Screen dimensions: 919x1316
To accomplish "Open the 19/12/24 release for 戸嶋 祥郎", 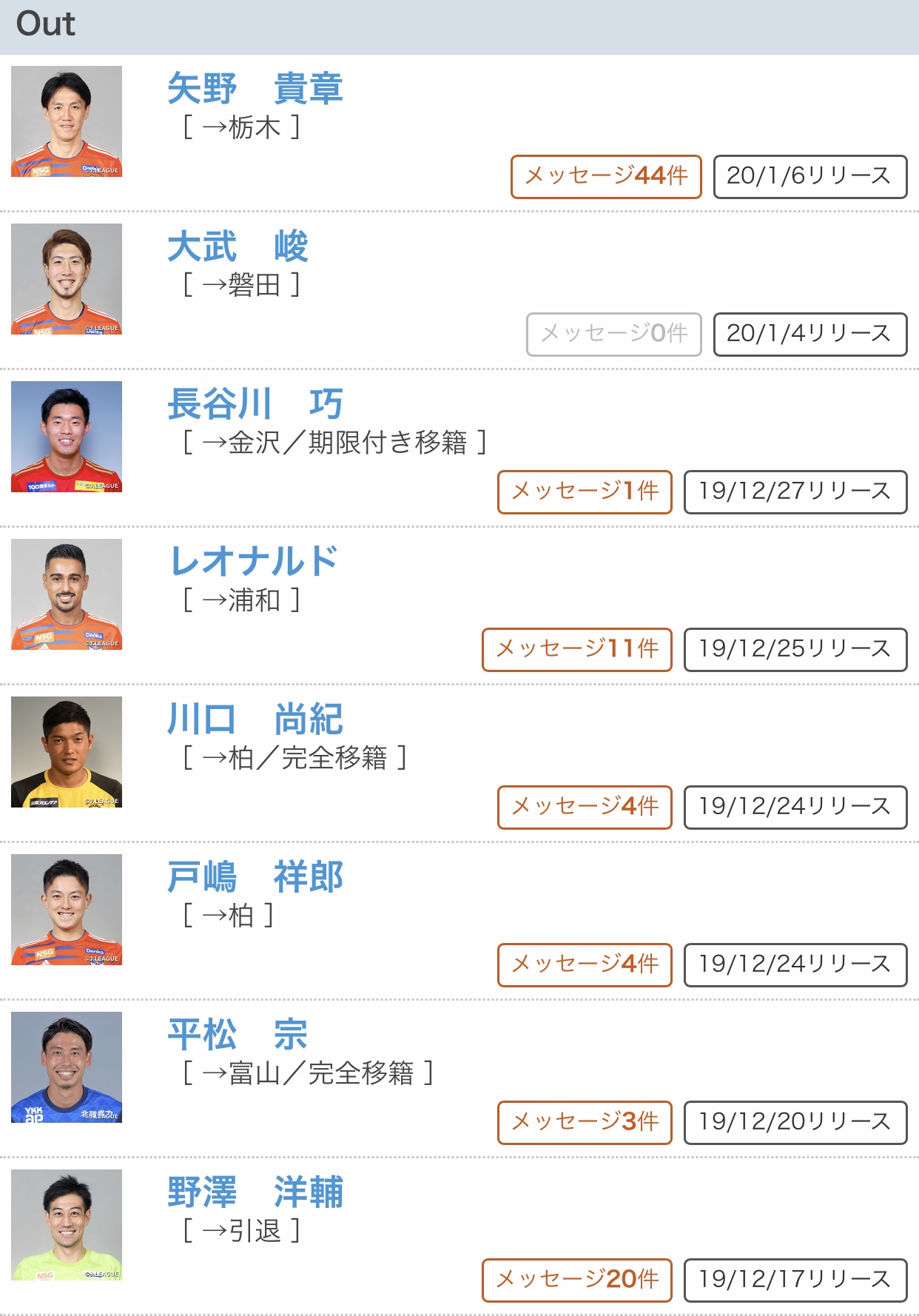I will (795, 965).
